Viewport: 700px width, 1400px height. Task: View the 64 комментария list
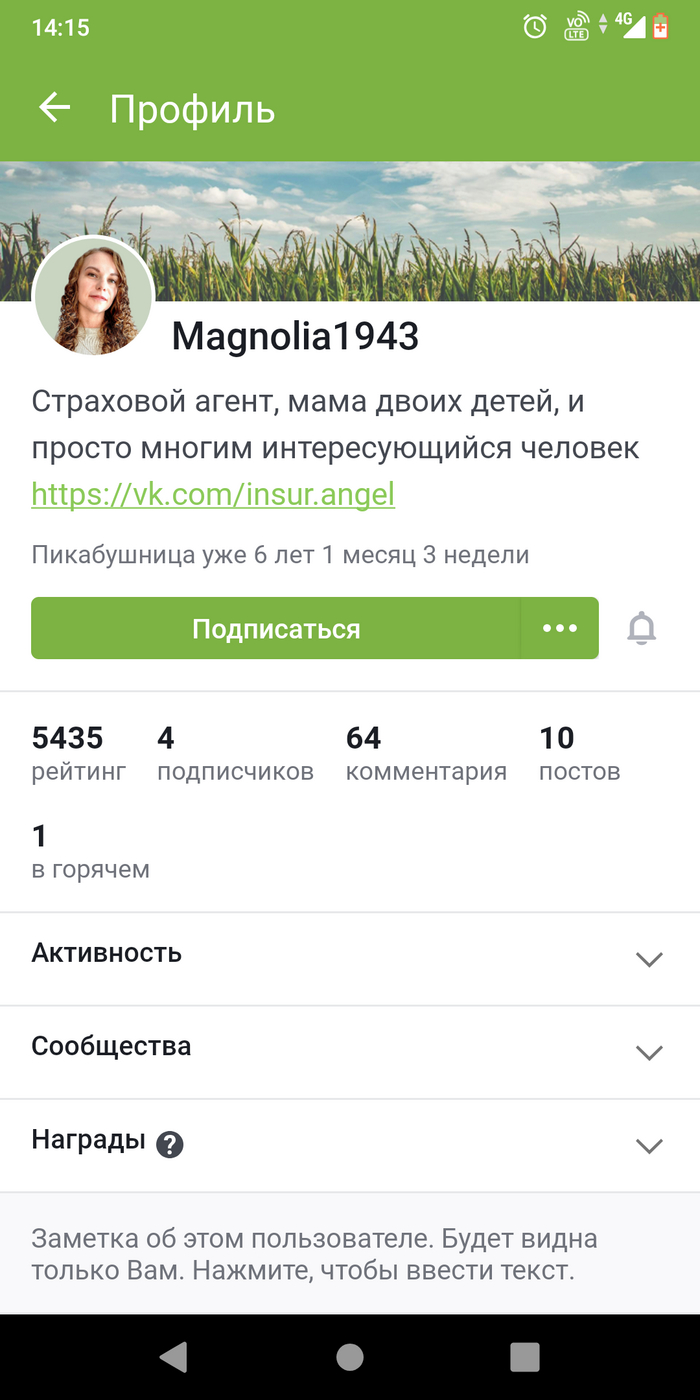[x=426, y=754]
